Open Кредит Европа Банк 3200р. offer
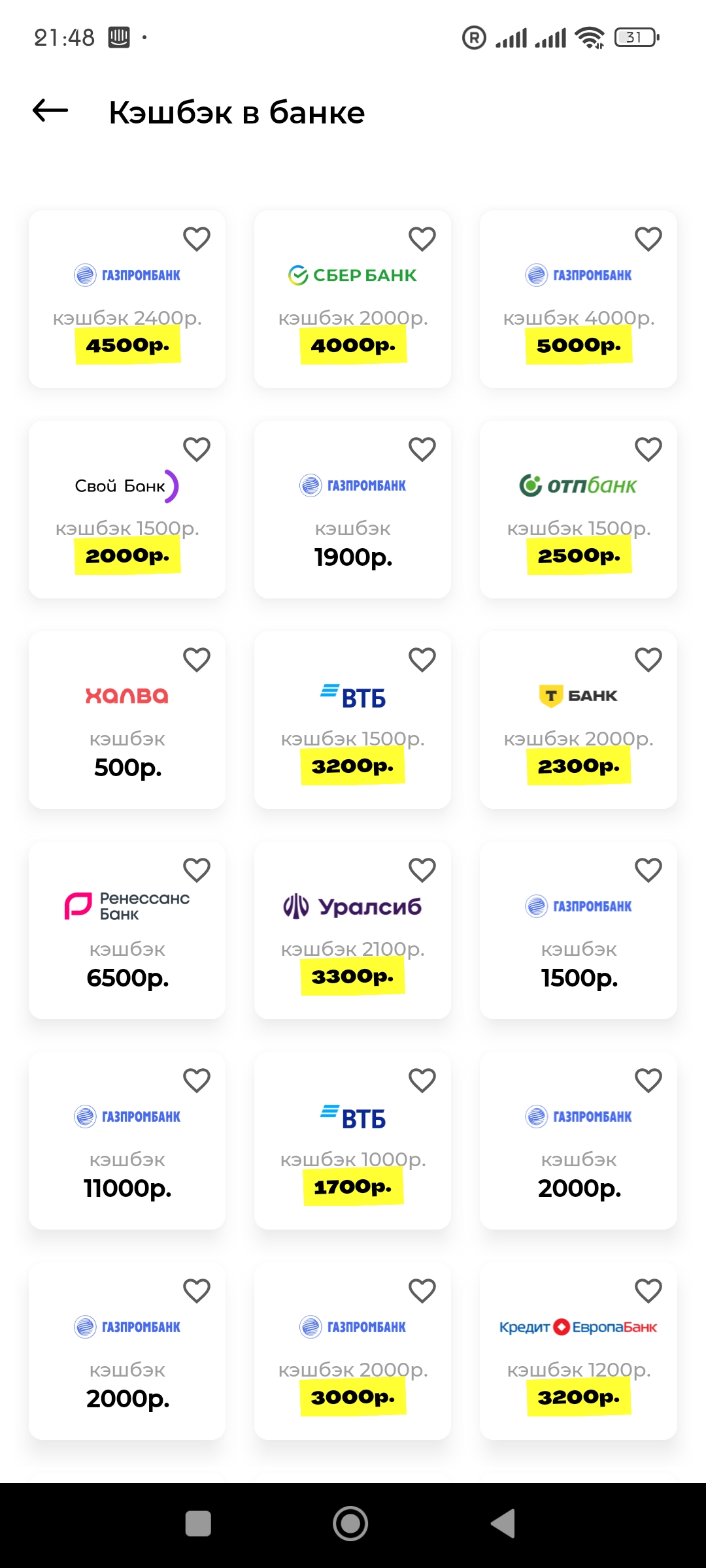 (578, 1359)
